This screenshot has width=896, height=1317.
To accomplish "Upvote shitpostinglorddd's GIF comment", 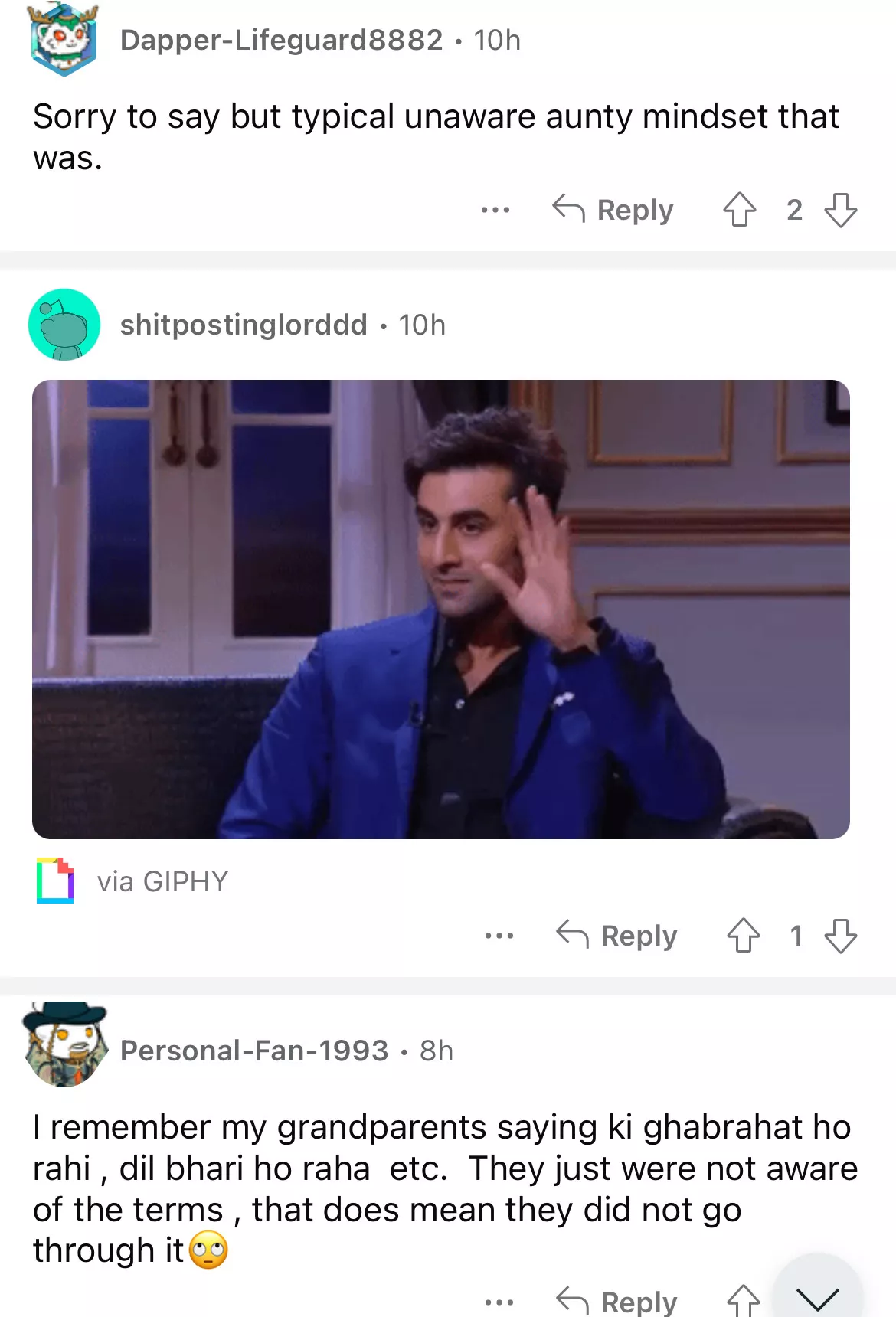I will [743, 936].
